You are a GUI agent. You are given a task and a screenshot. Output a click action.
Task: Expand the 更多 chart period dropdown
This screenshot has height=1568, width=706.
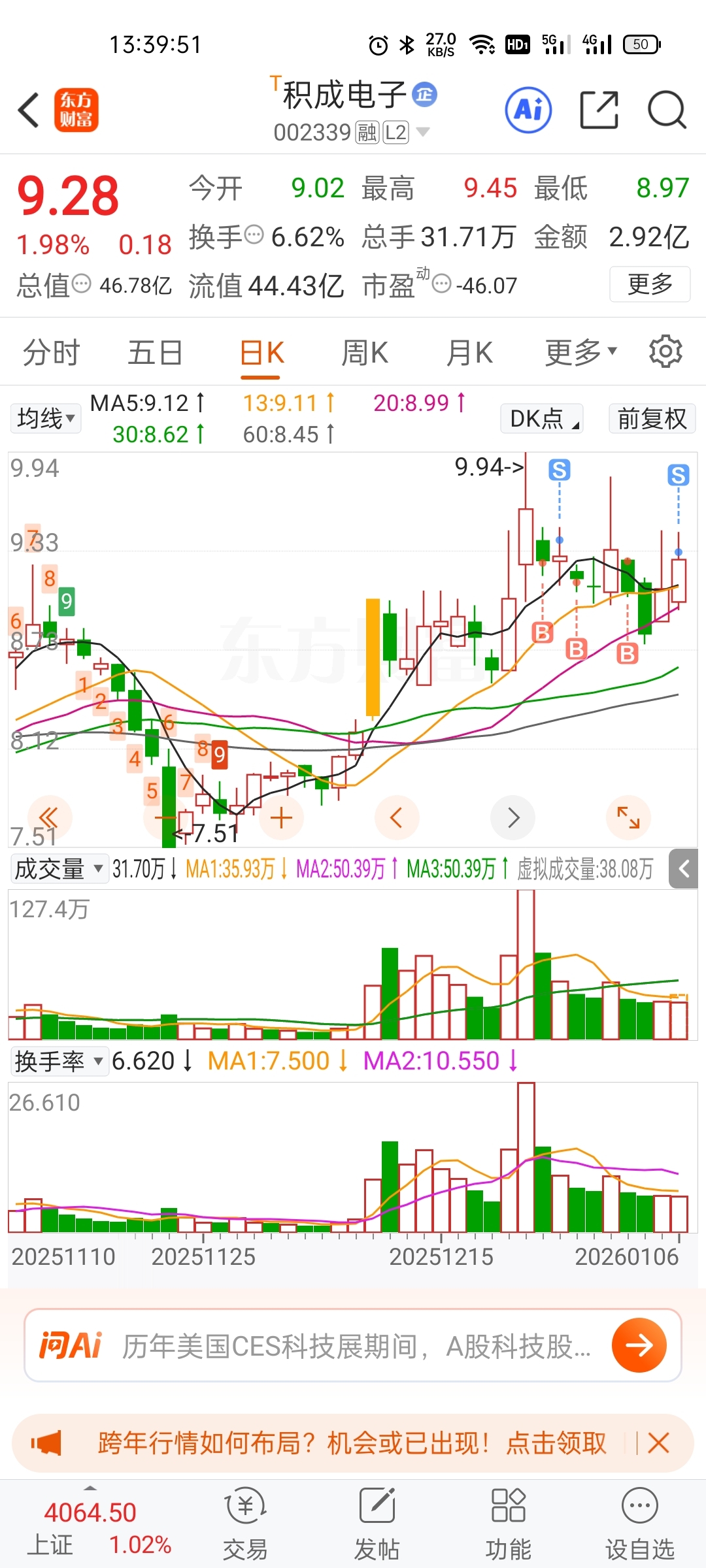580,353
